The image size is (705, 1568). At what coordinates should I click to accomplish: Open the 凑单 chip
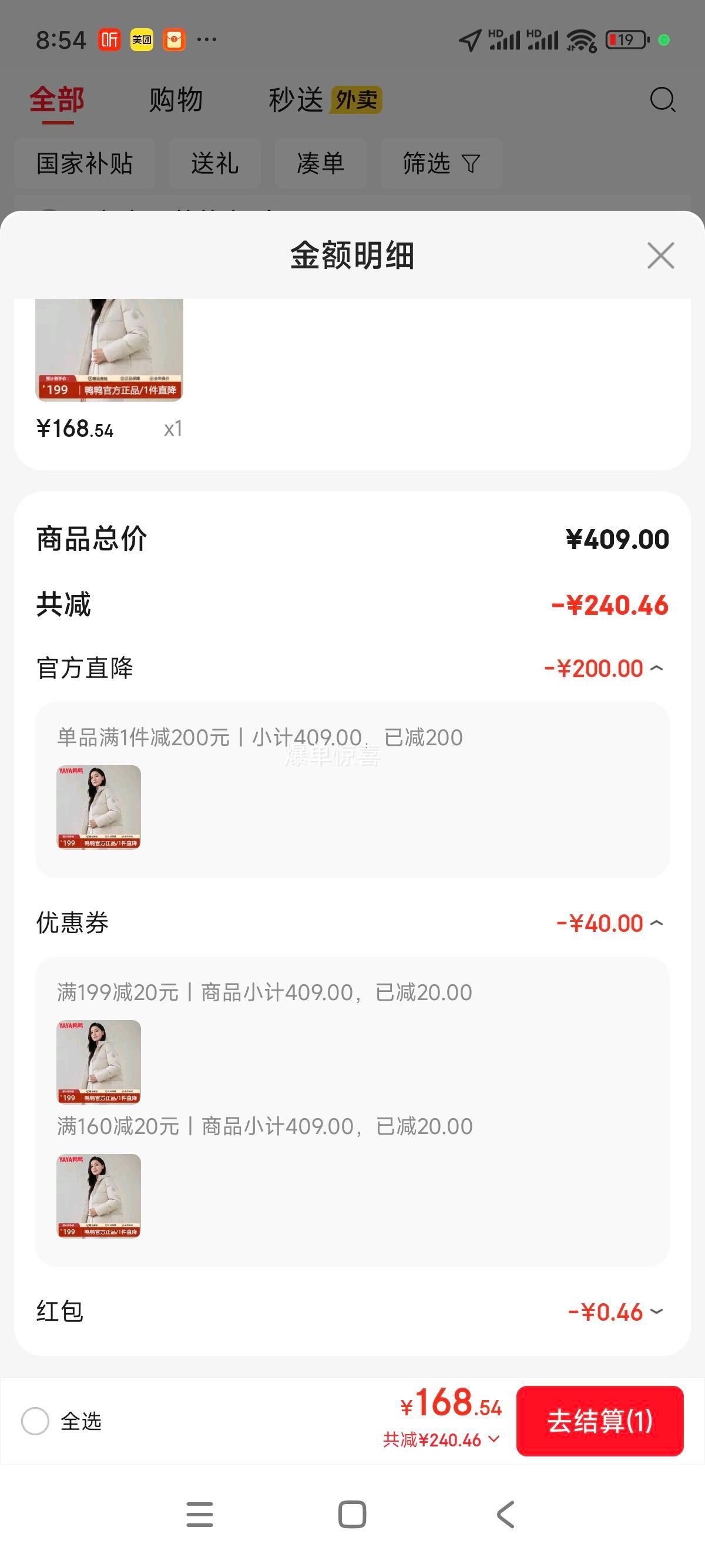(x=320, y=163)
